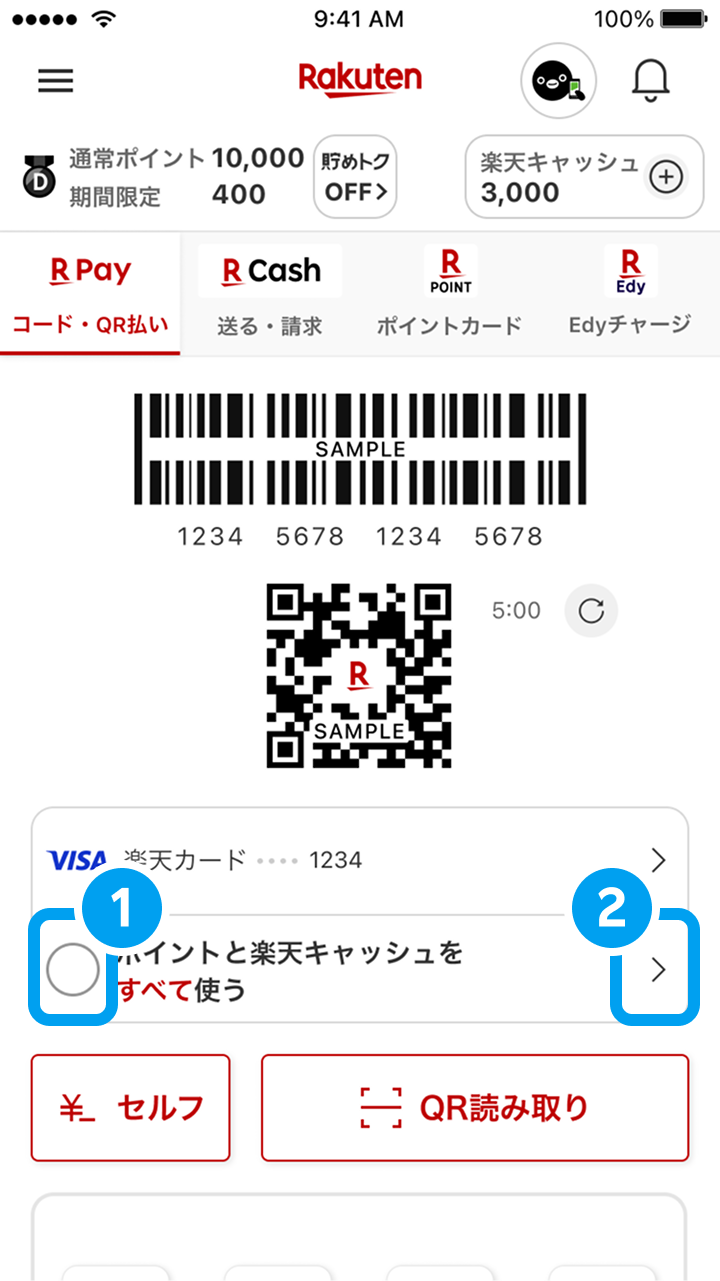The height and width of the screenshot is (1281, 720).
Task: Open the hamburger menu
Action: coord(56,81)
